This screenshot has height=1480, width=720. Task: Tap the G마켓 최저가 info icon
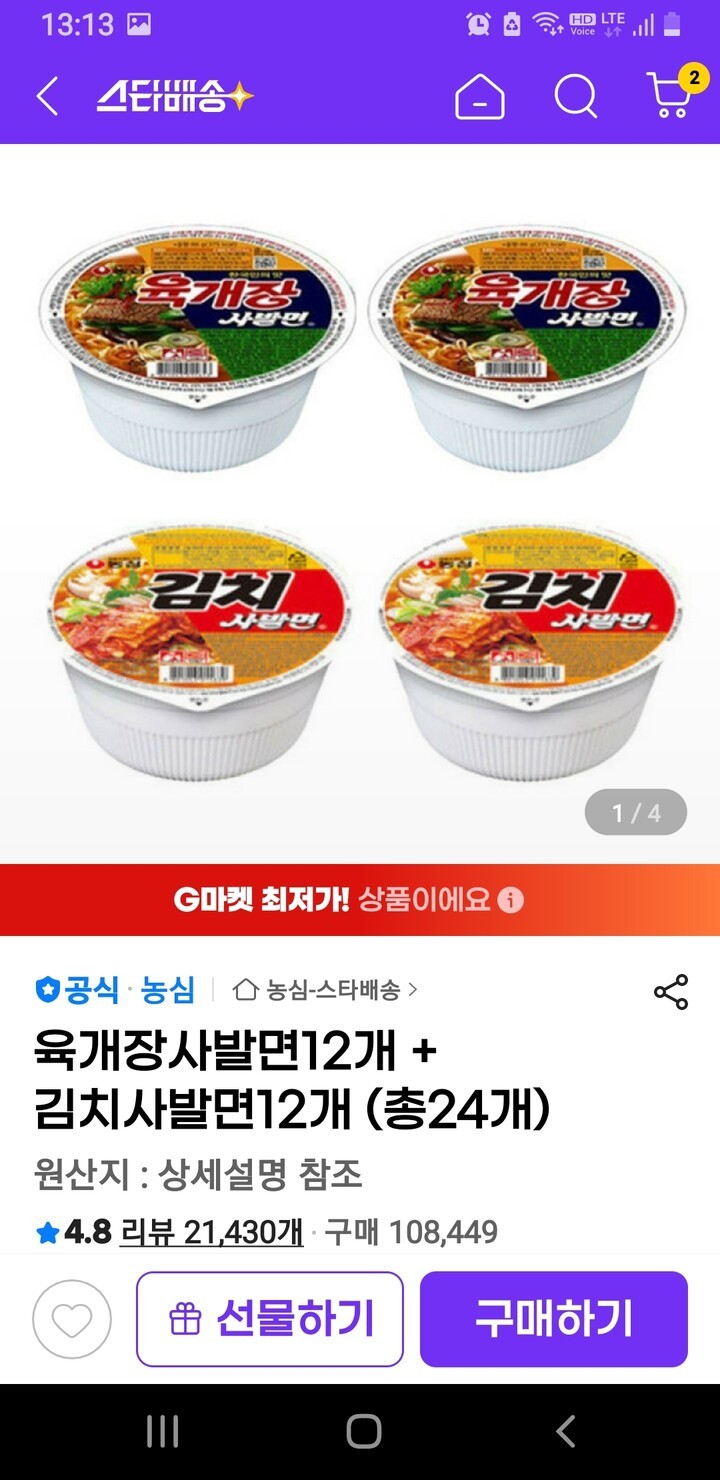point(511,900)
